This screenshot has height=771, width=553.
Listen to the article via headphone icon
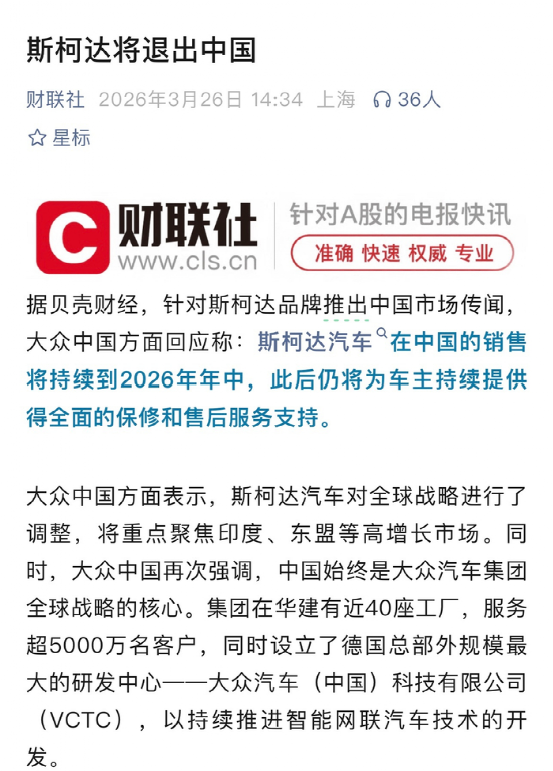pos(381,100)
